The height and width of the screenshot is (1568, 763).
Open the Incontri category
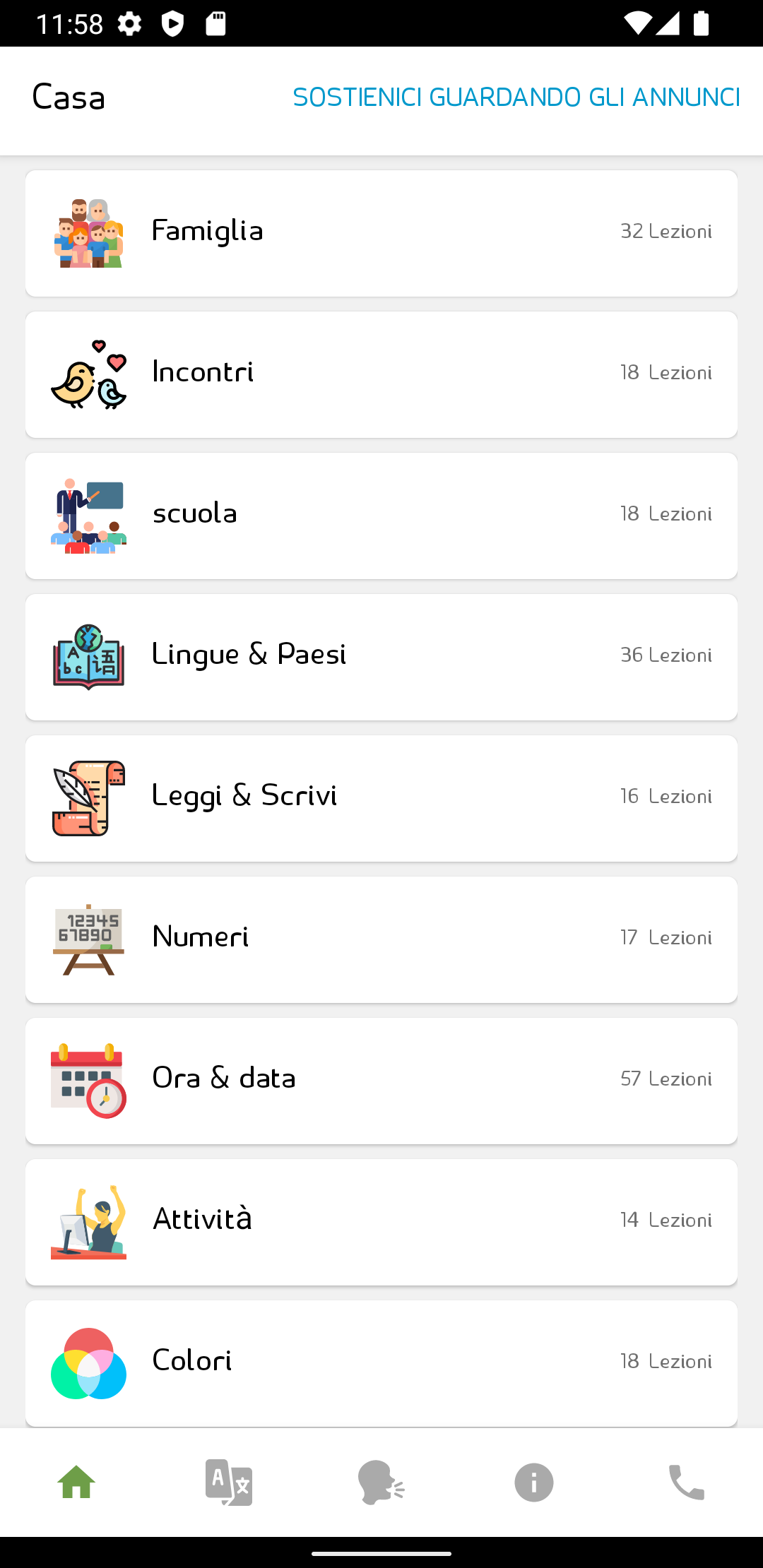click(x=381, y=374)
